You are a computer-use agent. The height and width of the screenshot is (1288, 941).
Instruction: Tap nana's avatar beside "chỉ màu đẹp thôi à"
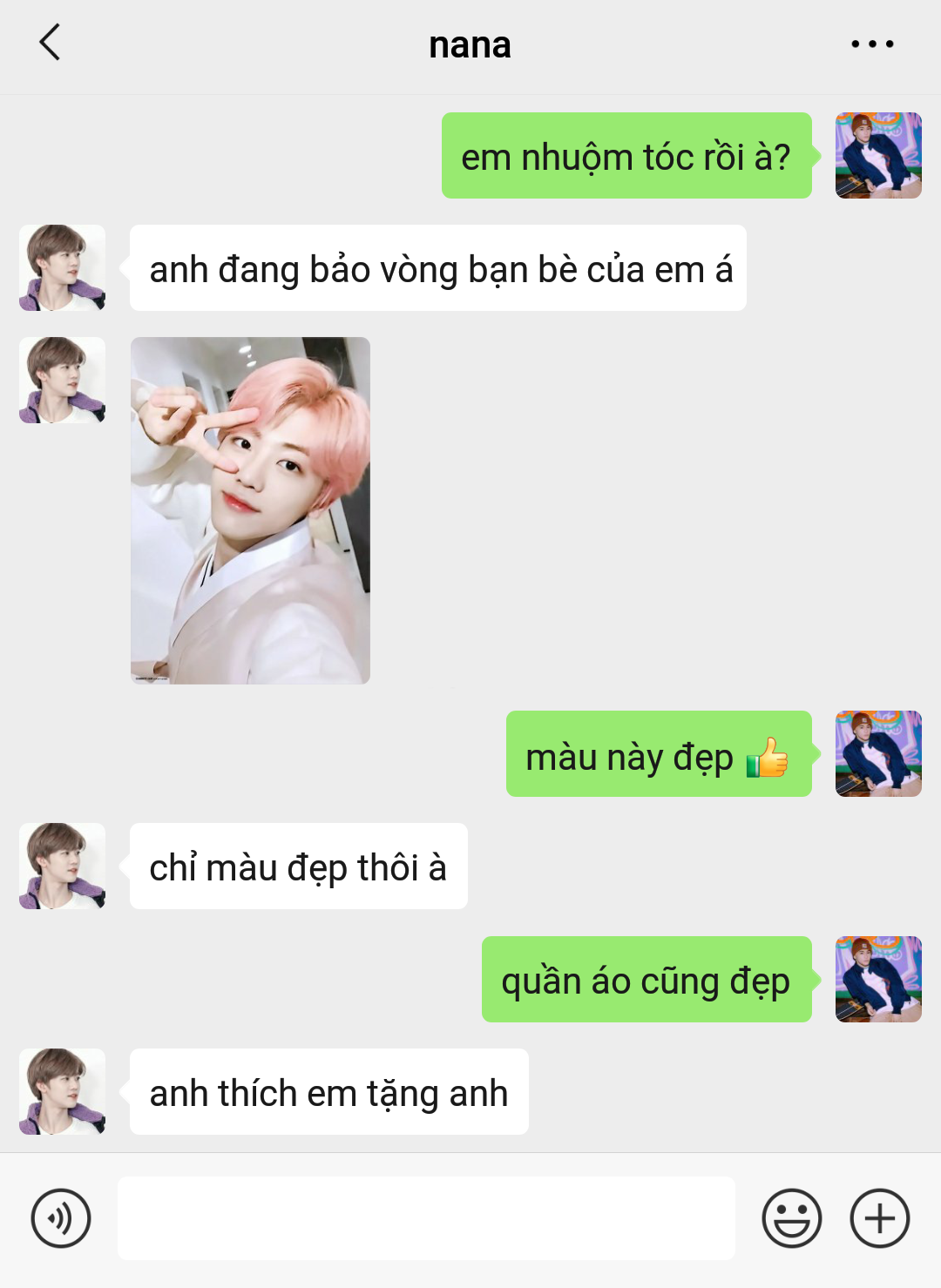[63, 866]
